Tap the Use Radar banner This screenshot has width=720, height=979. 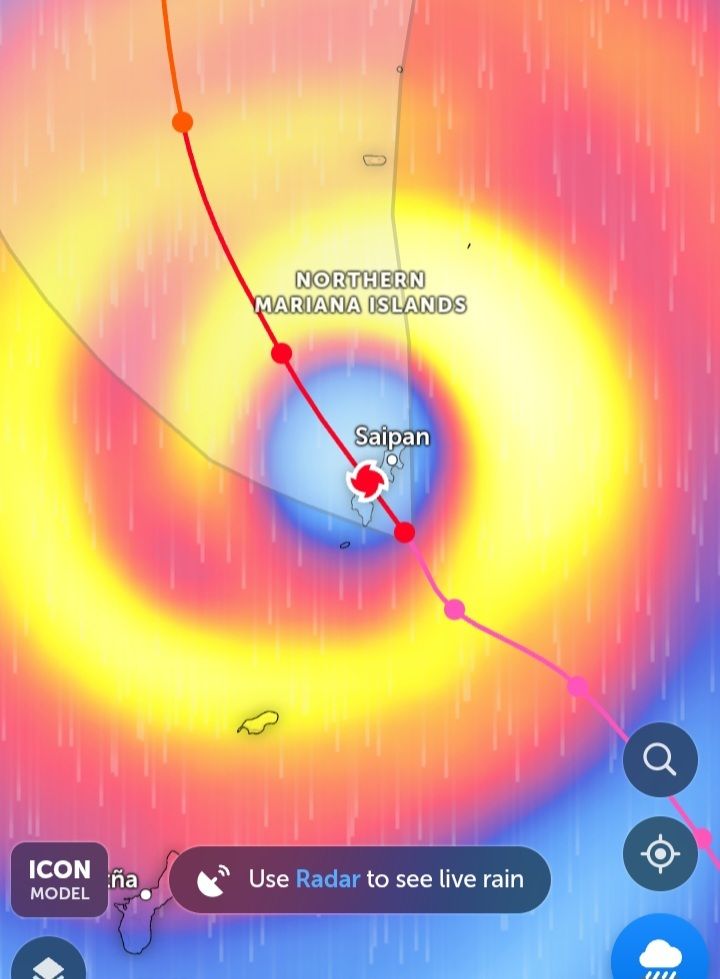pyautogui.click(x=360, y=879)
